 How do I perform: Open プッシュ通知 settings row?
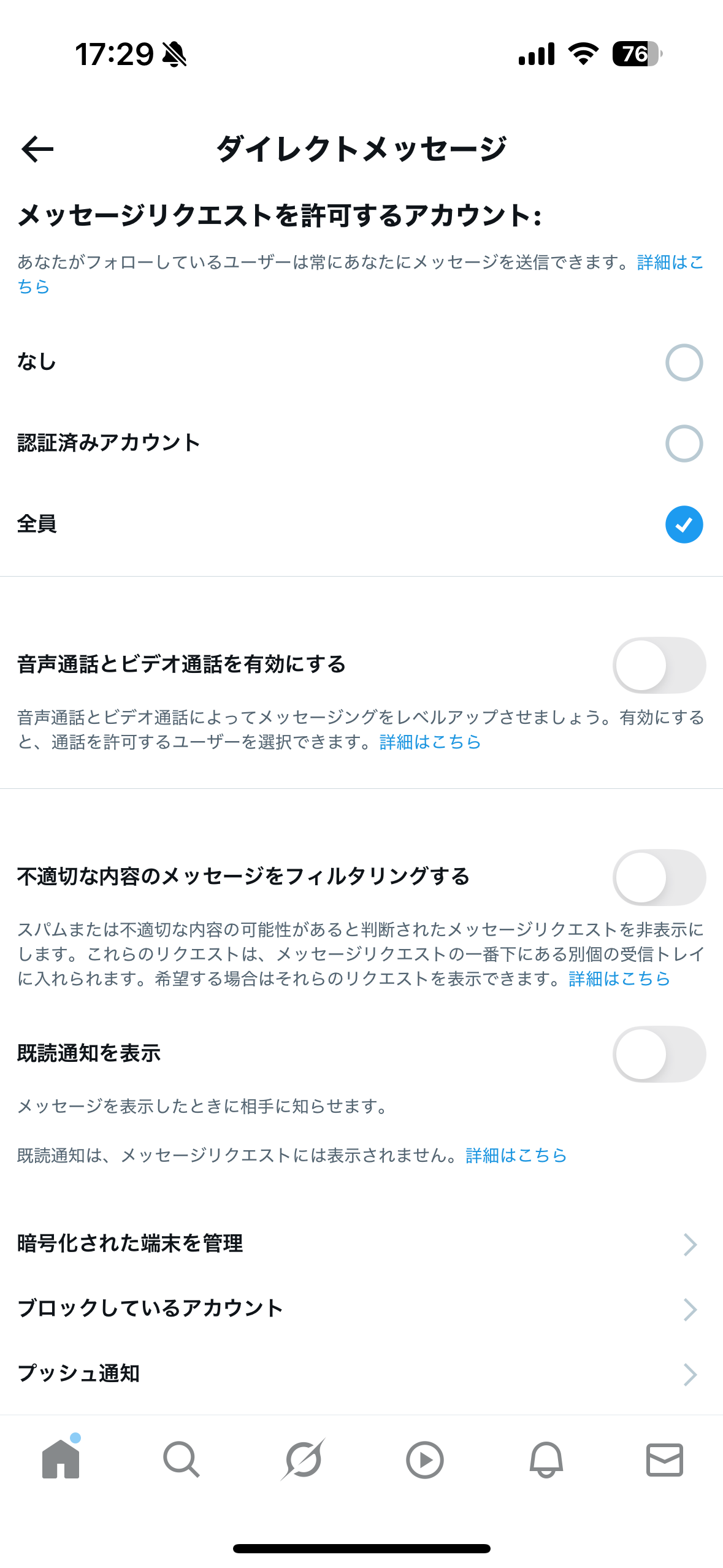click(x=361, y=1374)
